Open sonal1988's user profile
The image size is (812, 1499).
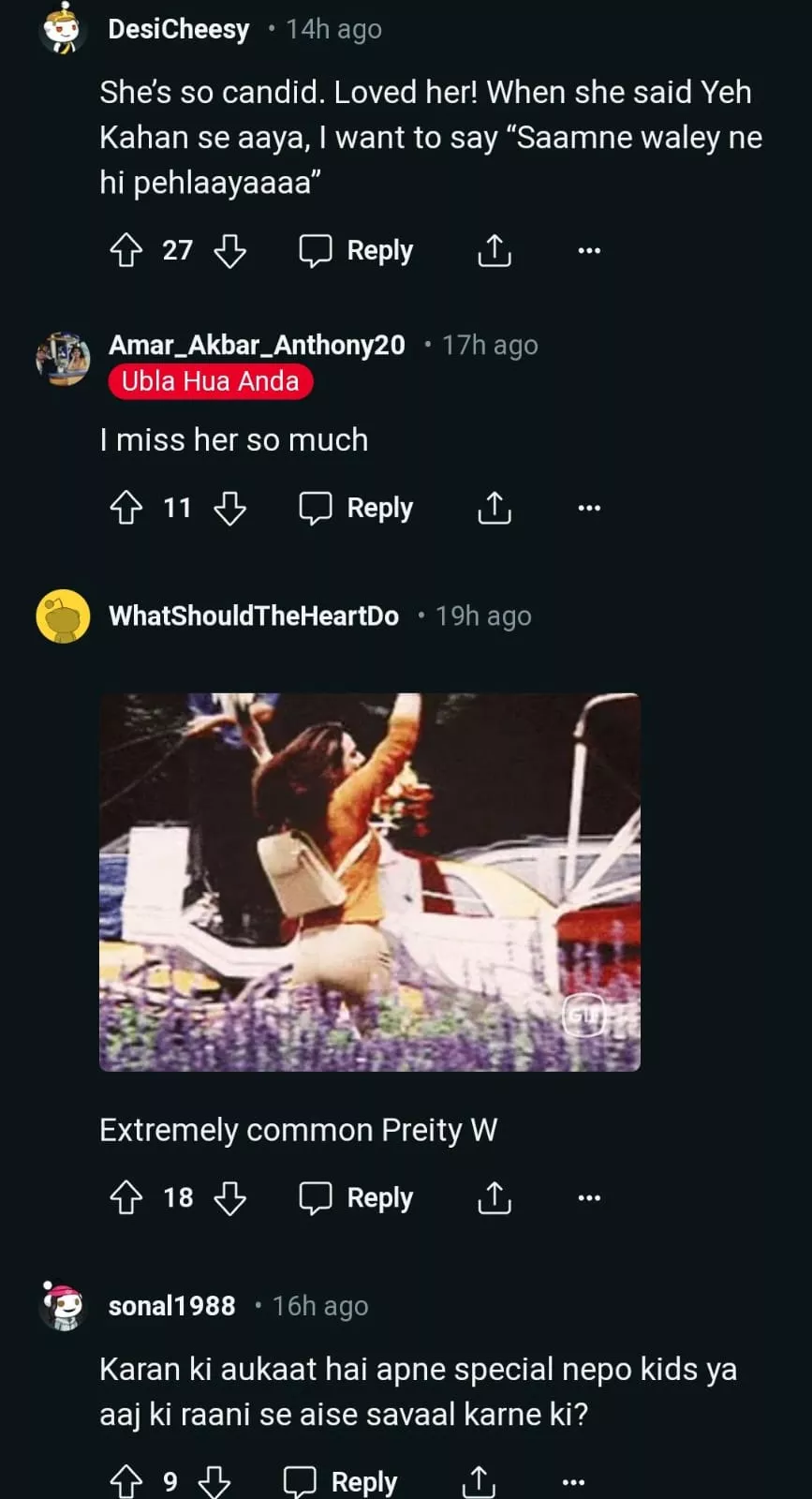pos(171,1305)
